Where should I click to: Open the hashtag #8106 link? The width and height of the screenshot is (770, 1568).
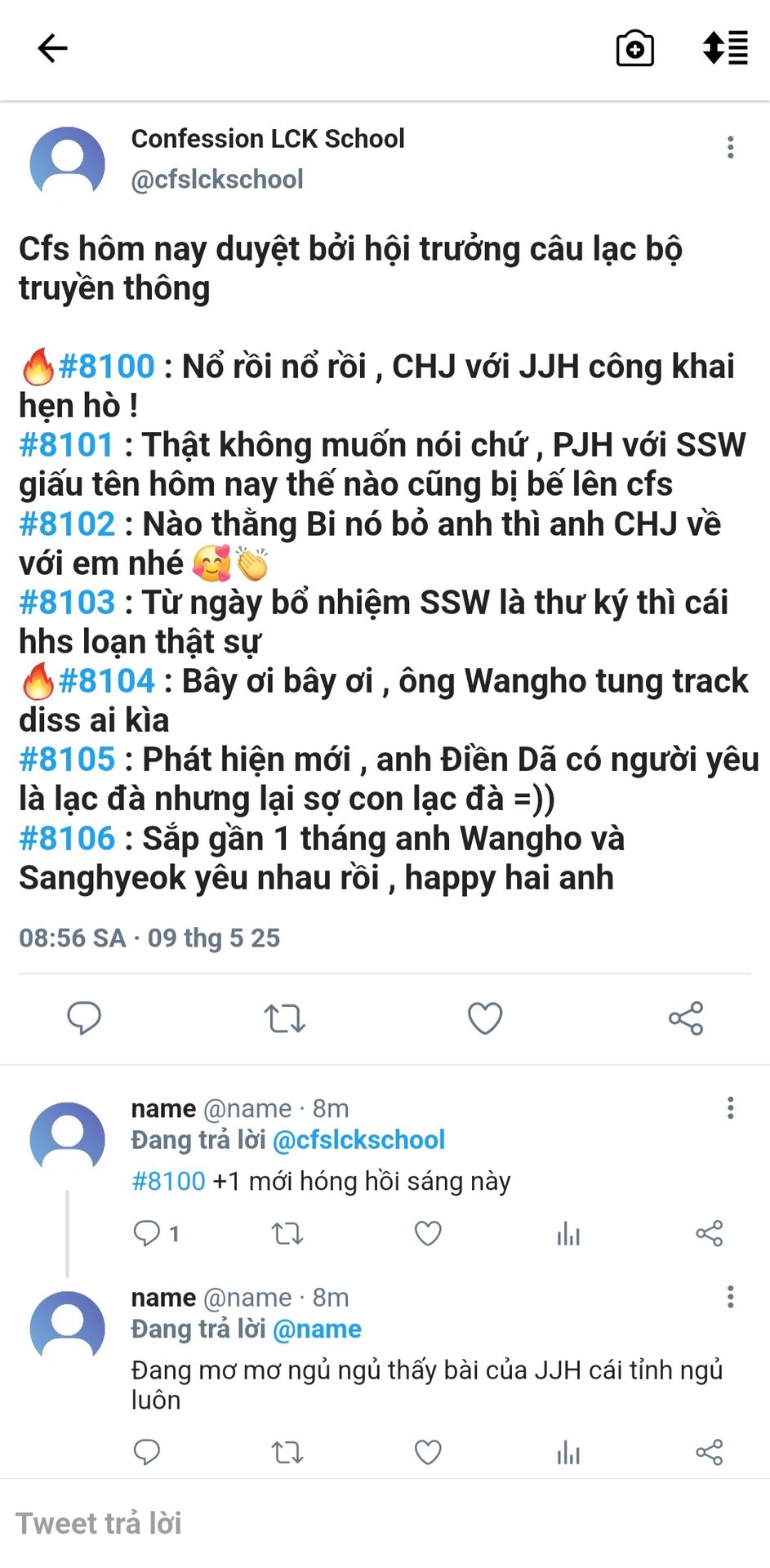(67, 838)
